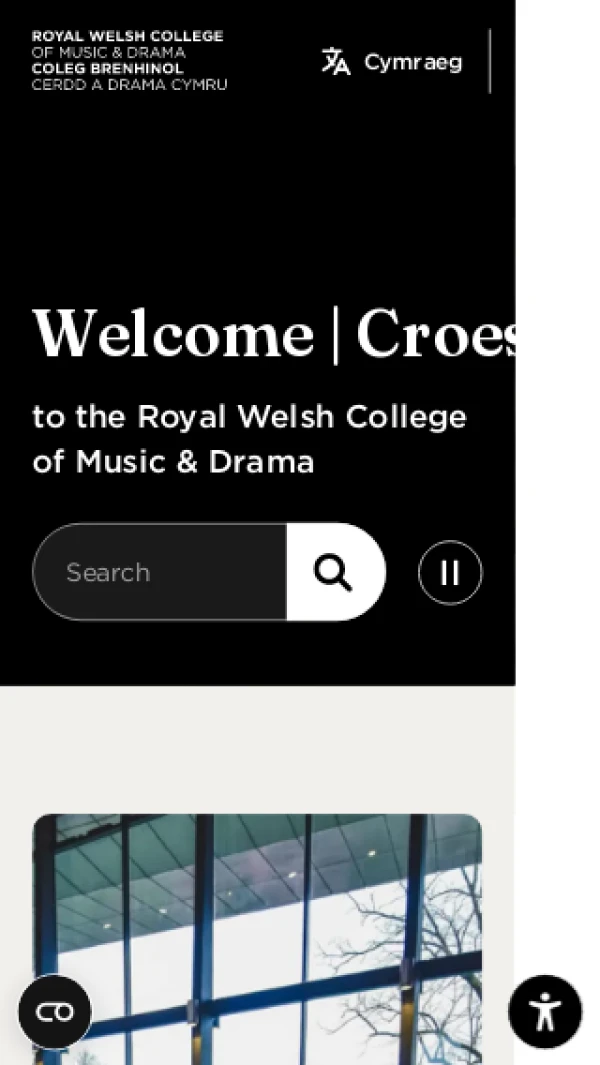Open the accessibility options widget
The width and height of the screenshot is (600, 1065).
coord(545,1011)
